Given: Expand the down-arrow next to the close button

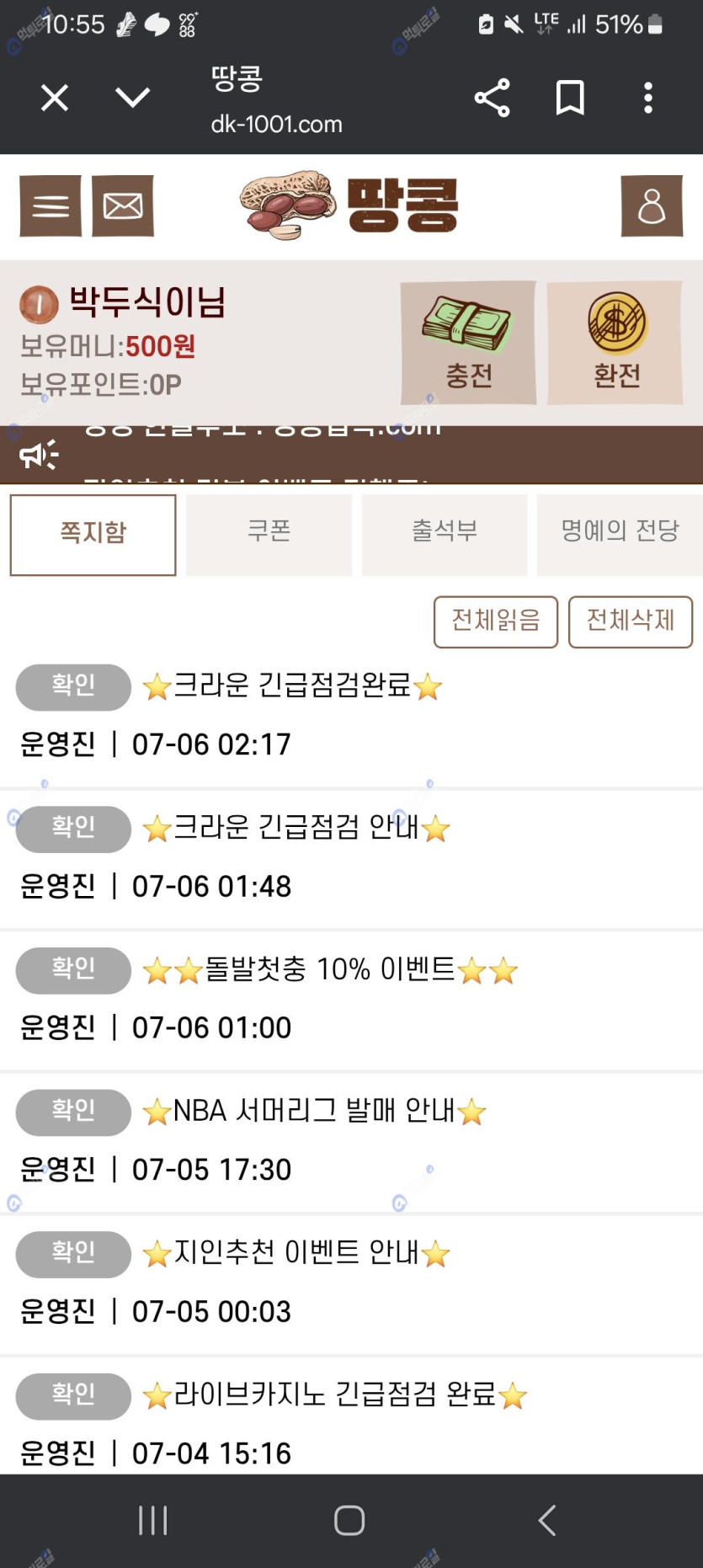Looking at the screenshot, I should click(133, 99).
